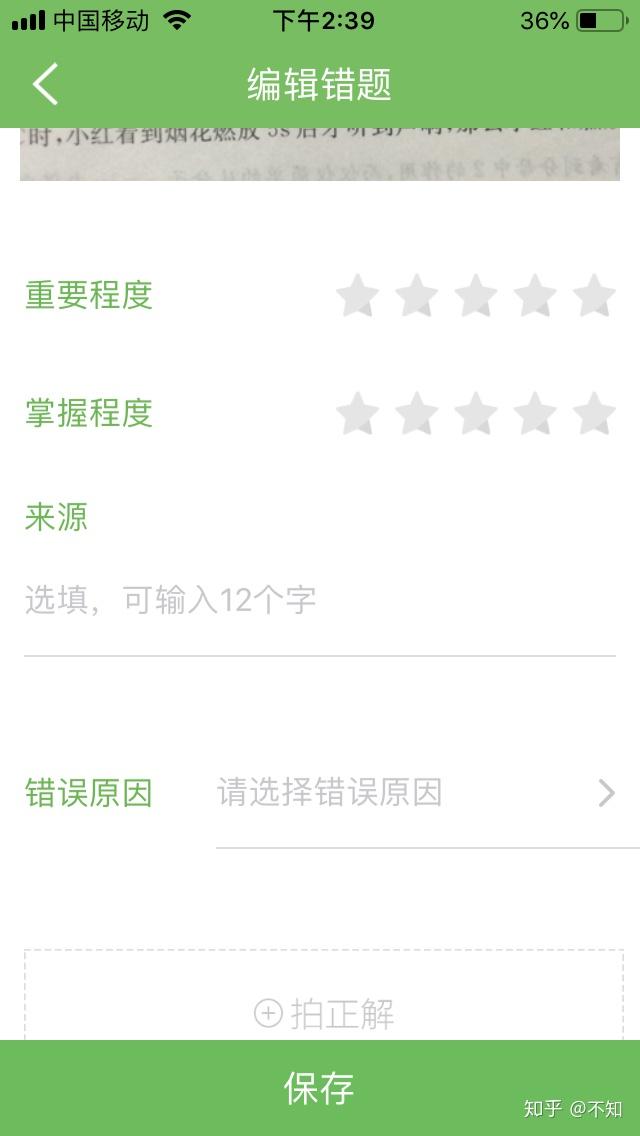The width and height of the screenshot is (640, 1136).
Task: Go back from 编辑错题 screen
Action: click(x=46, y=84)
